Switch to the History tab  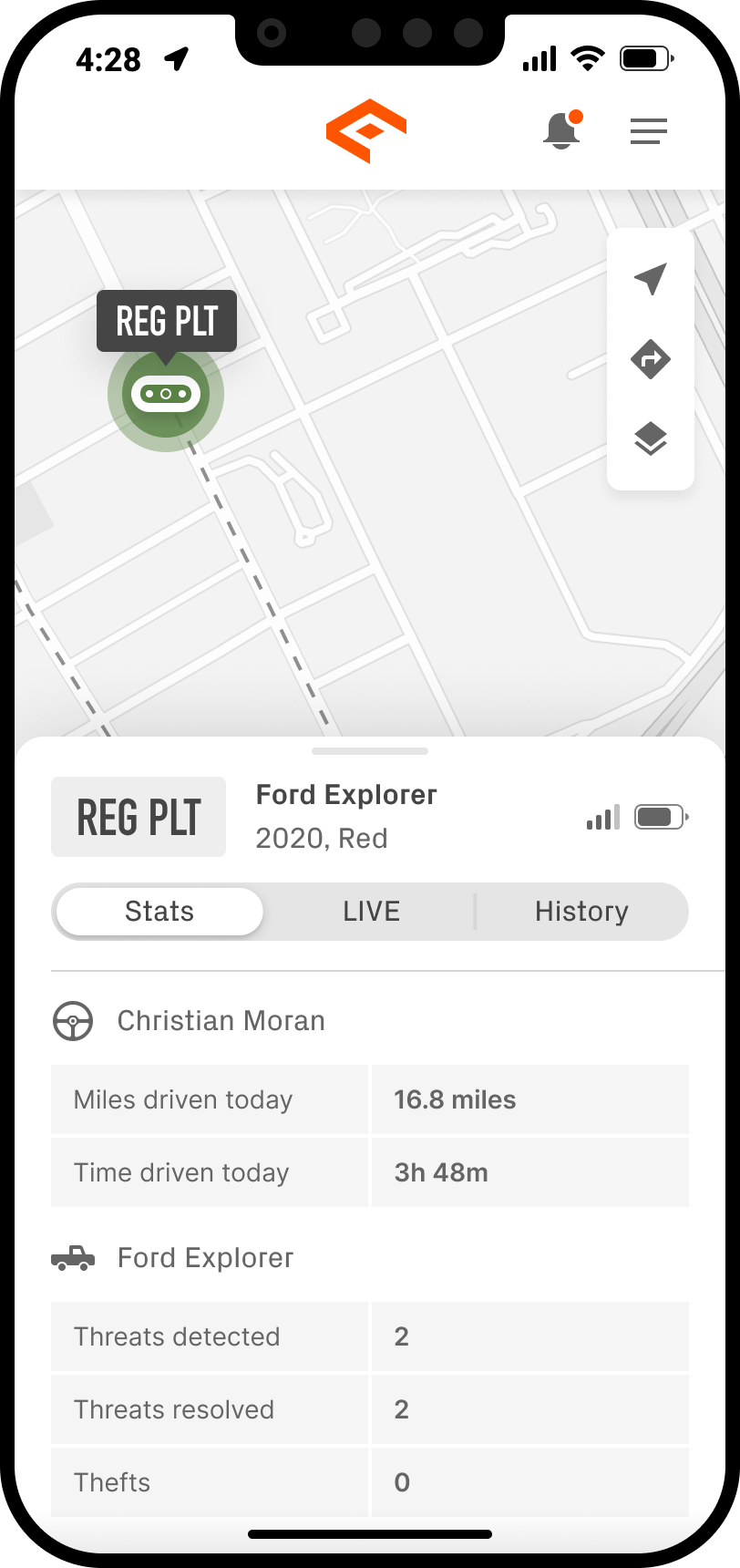coord(581,912)
